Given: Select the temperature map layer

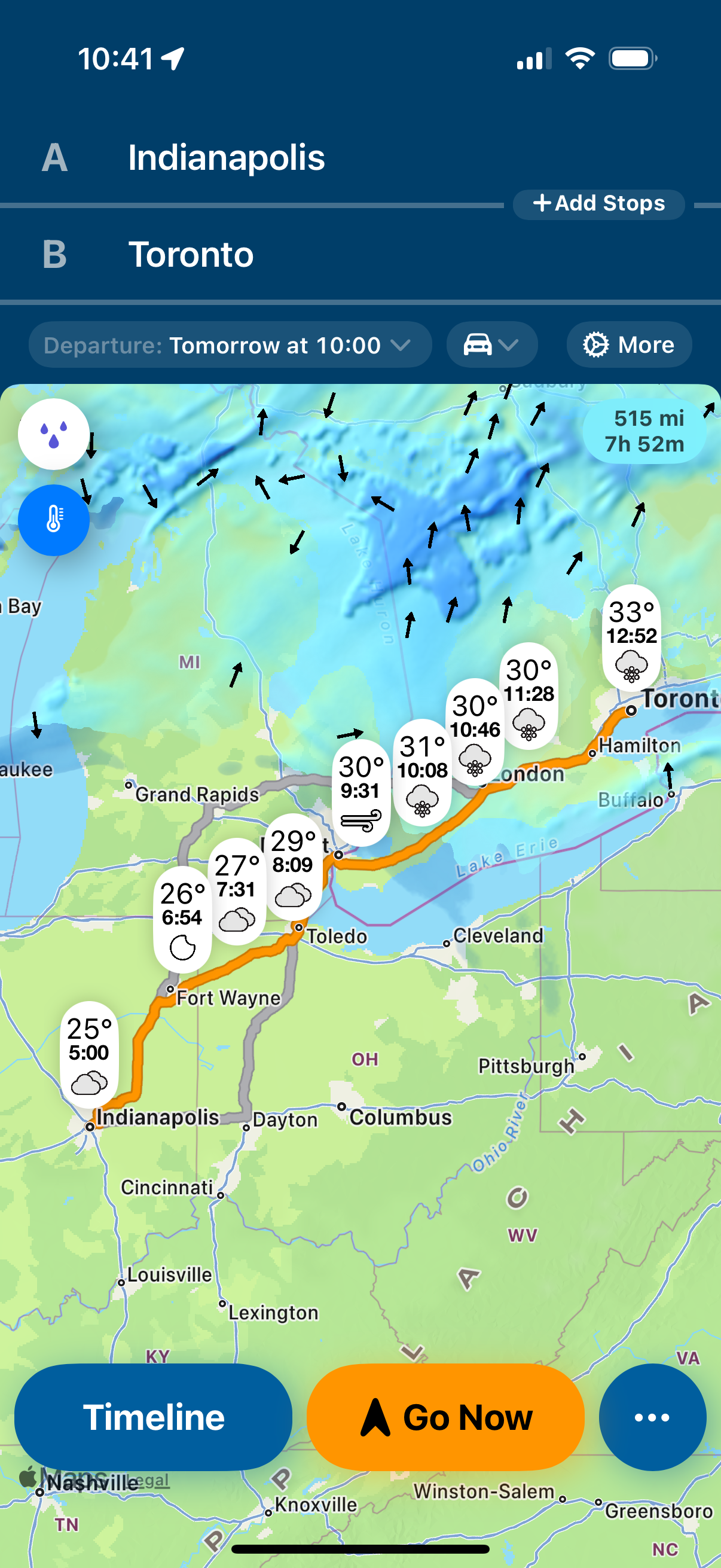Looking at the screenshot, I should tap(54, 520).
